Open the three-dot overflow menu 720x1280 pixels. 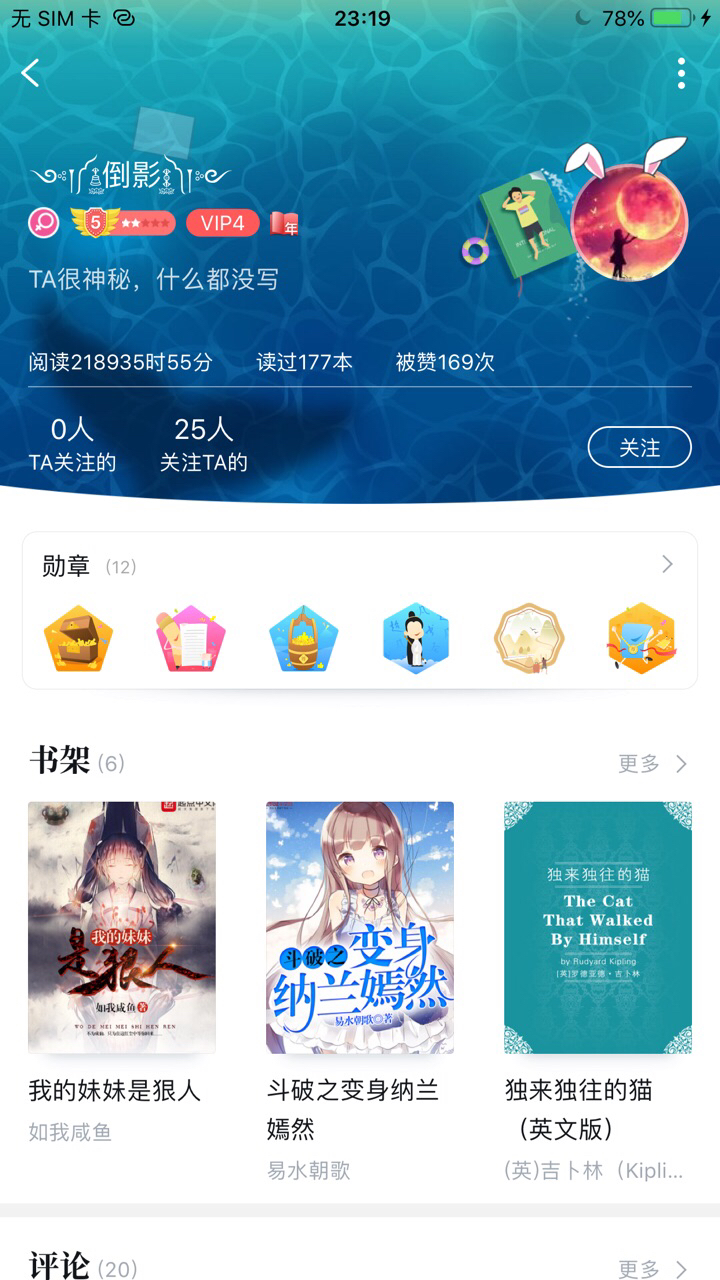tap(681, 73)
